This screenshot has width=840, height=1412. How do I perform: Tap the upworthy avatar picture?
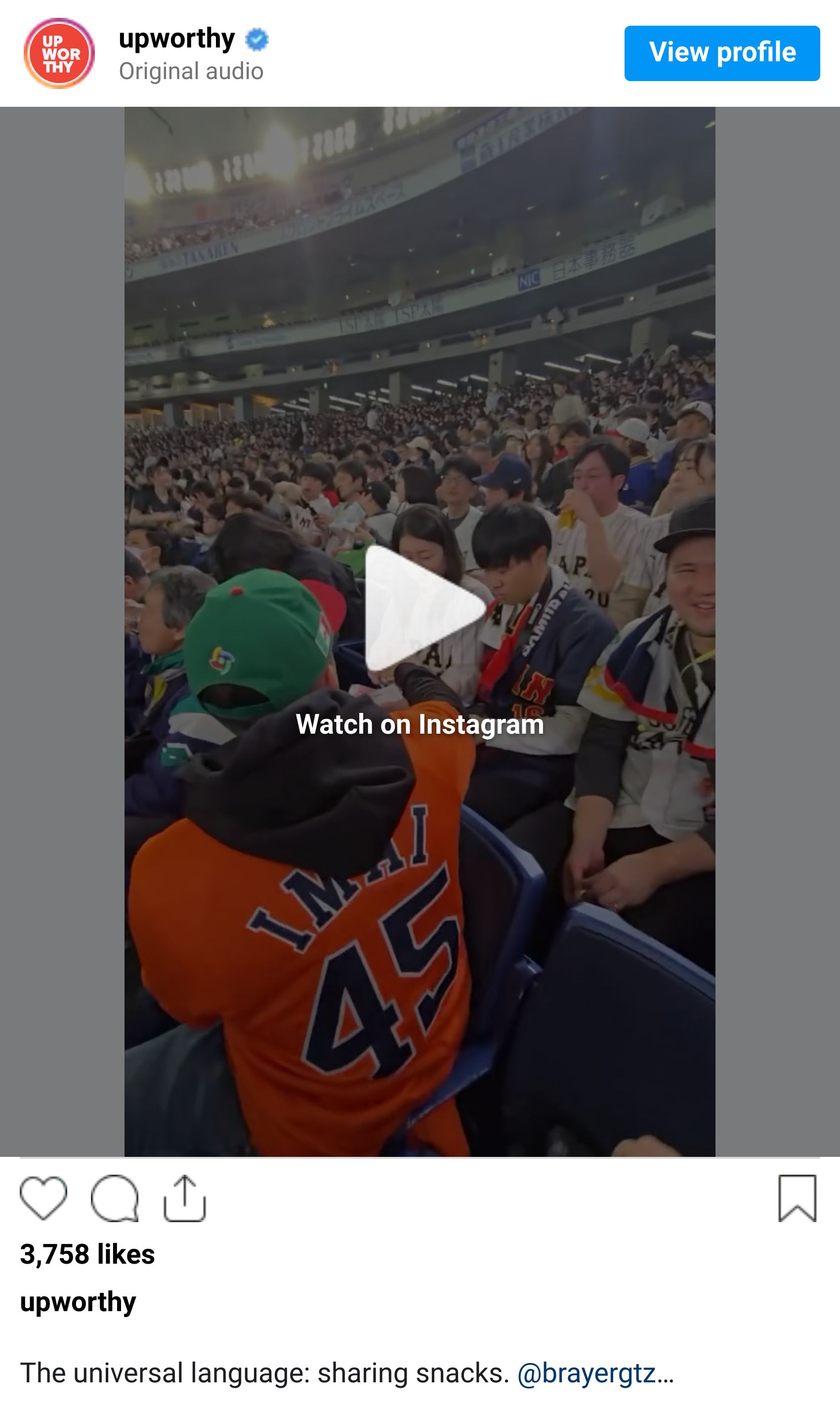(59, 53)
